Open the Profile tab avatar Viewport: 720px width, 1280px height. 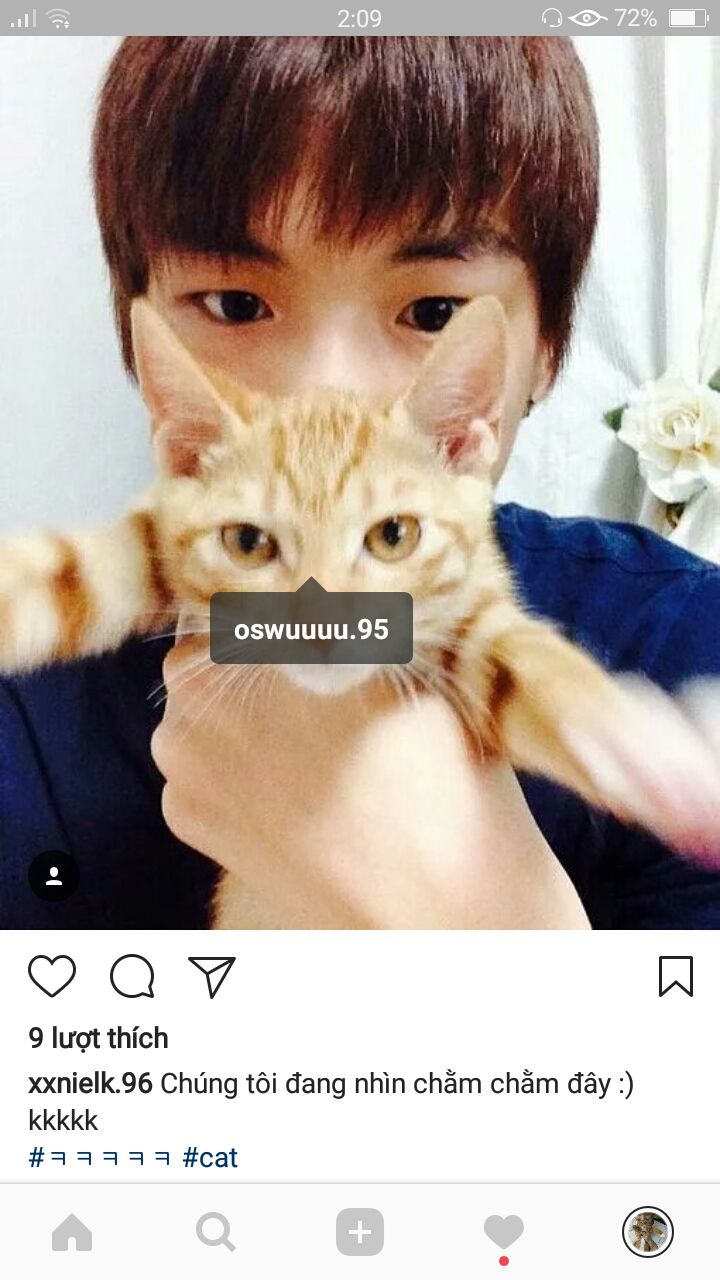pyautogui.click(x=648, y=1232)
